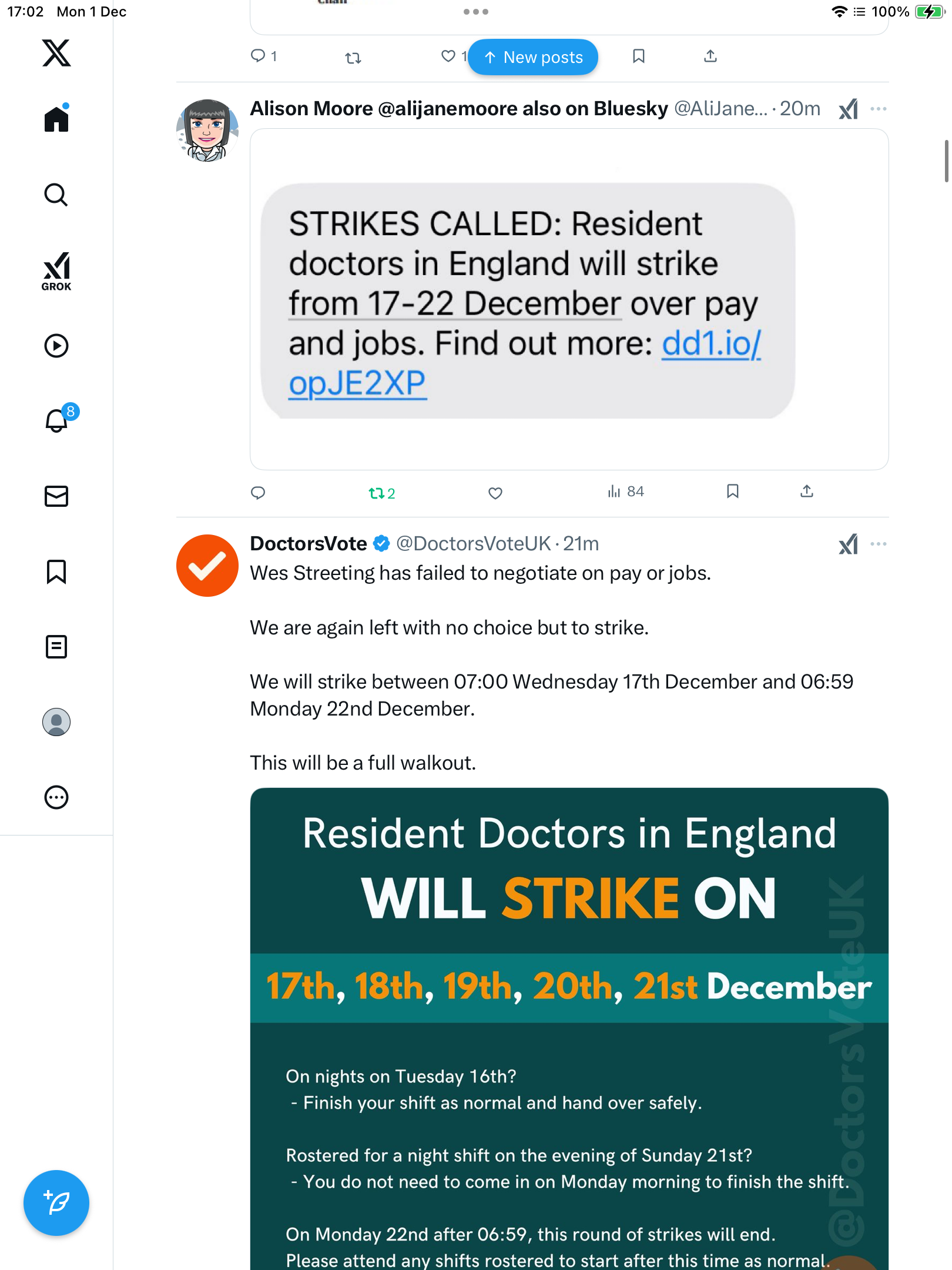Open overflow menu on Alison Moore's post
The height and width of the screenshot is (1270, 952).
coord(879,109)
